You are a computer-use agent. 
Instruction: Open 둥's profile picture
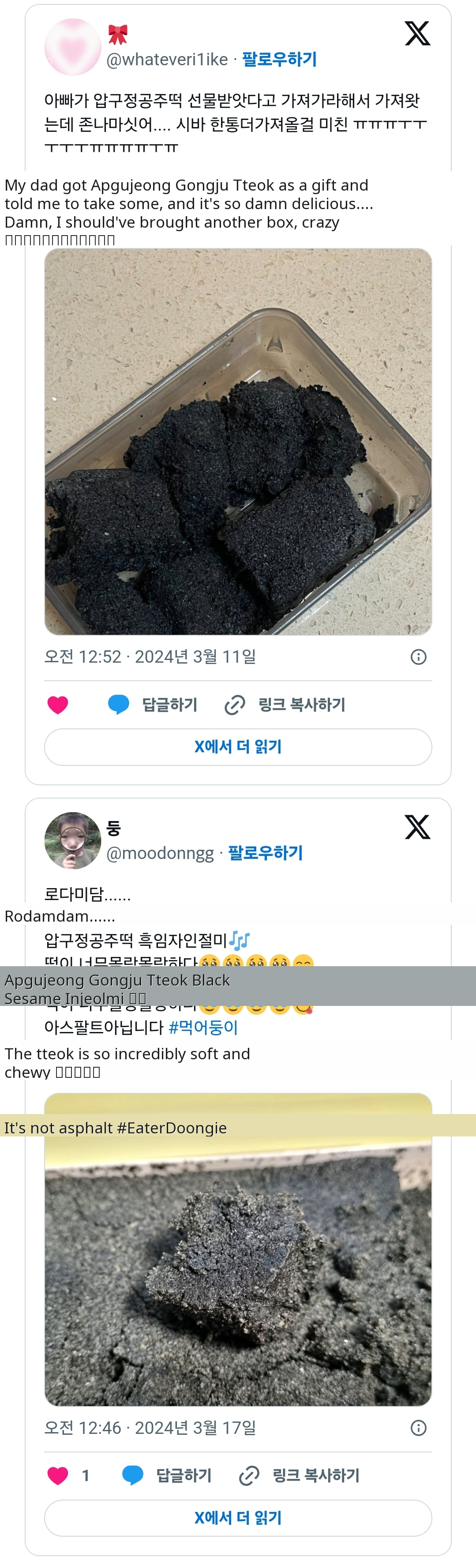tap(72, 840)
